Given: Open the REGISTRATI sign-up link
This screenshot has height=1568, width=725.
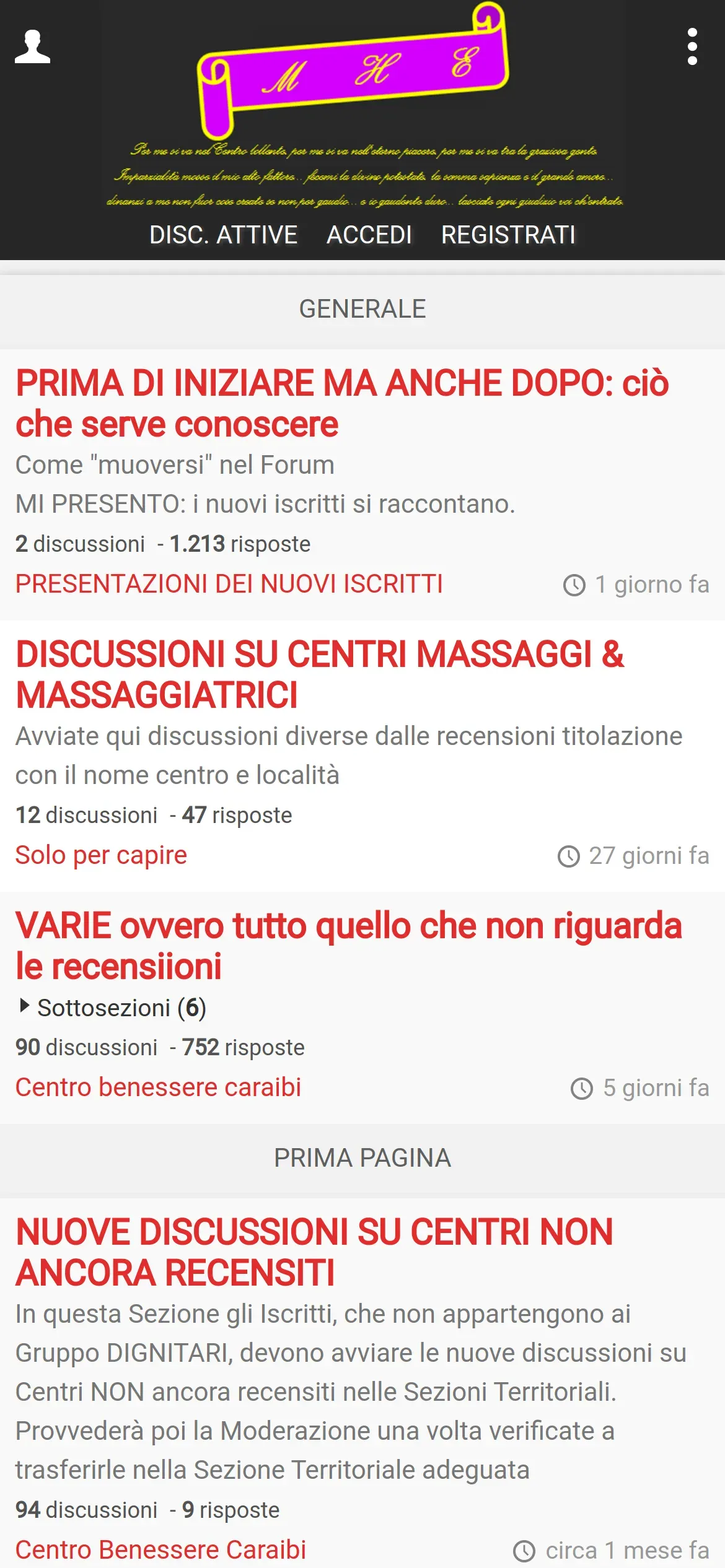Looking at the screenshot, I should click(508, 235).
